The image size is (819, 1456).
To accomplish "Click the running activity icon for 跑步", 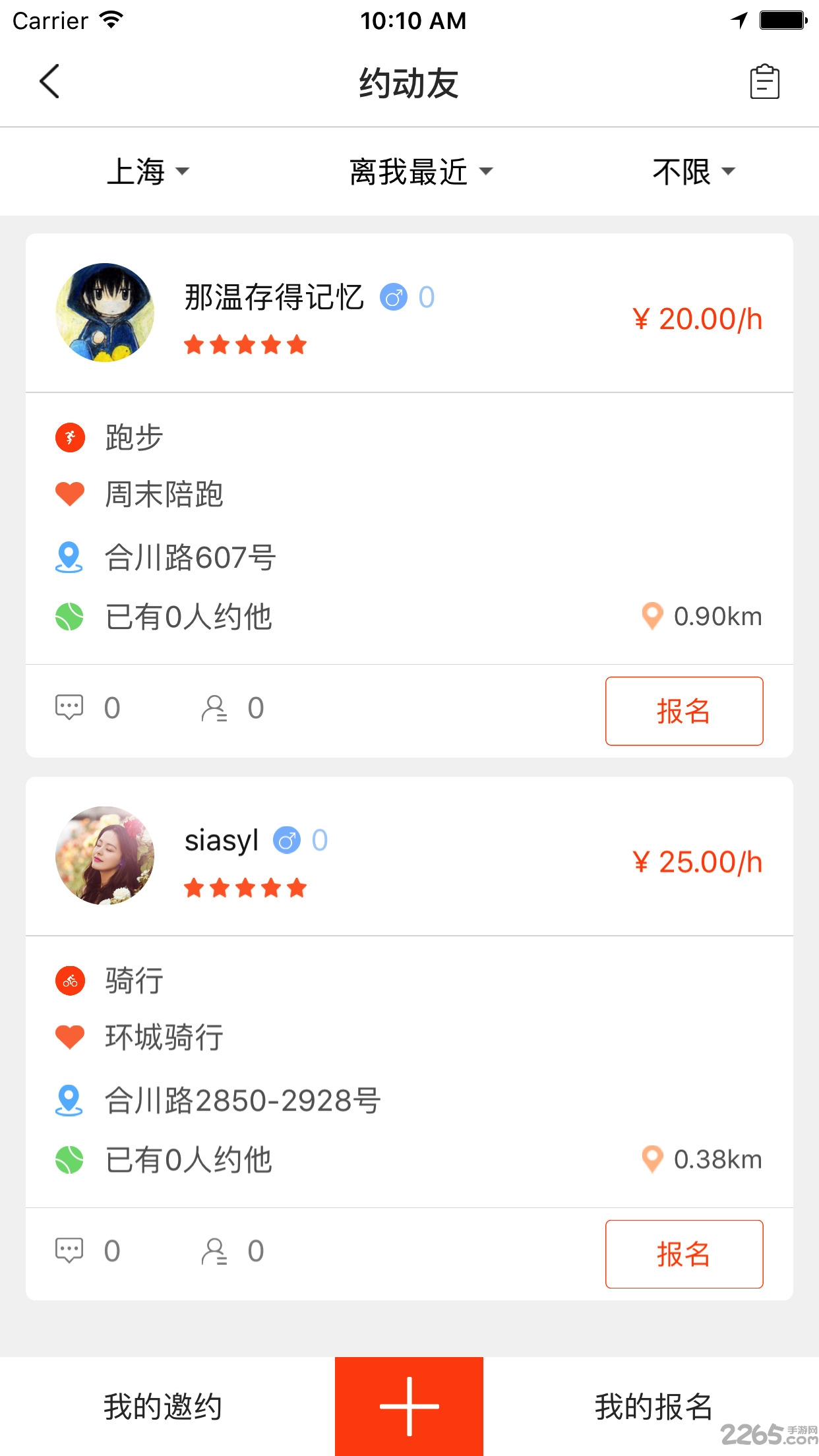I will [x=71, y=437].
